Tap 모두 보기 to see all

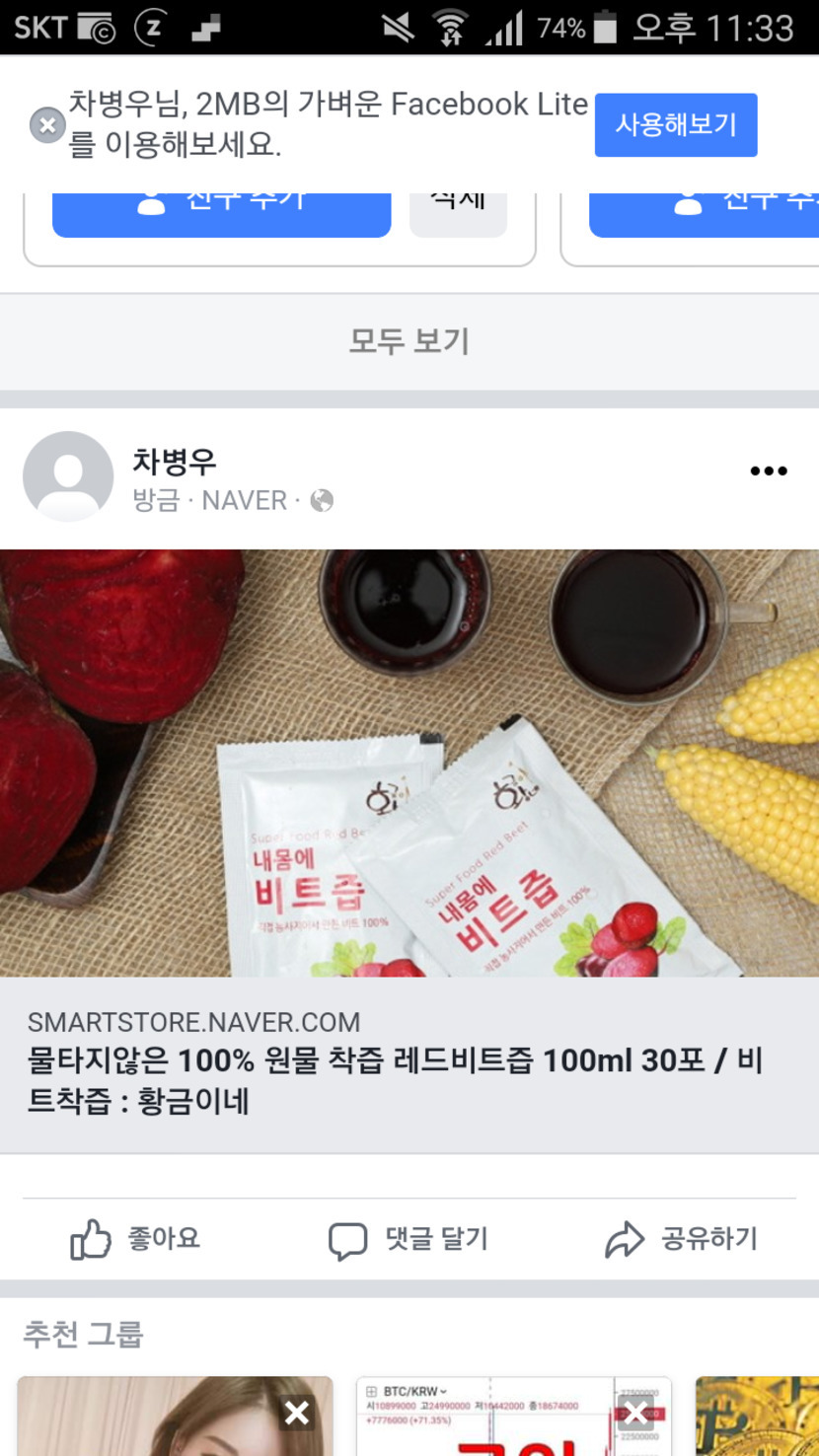[x=409, y=341]
